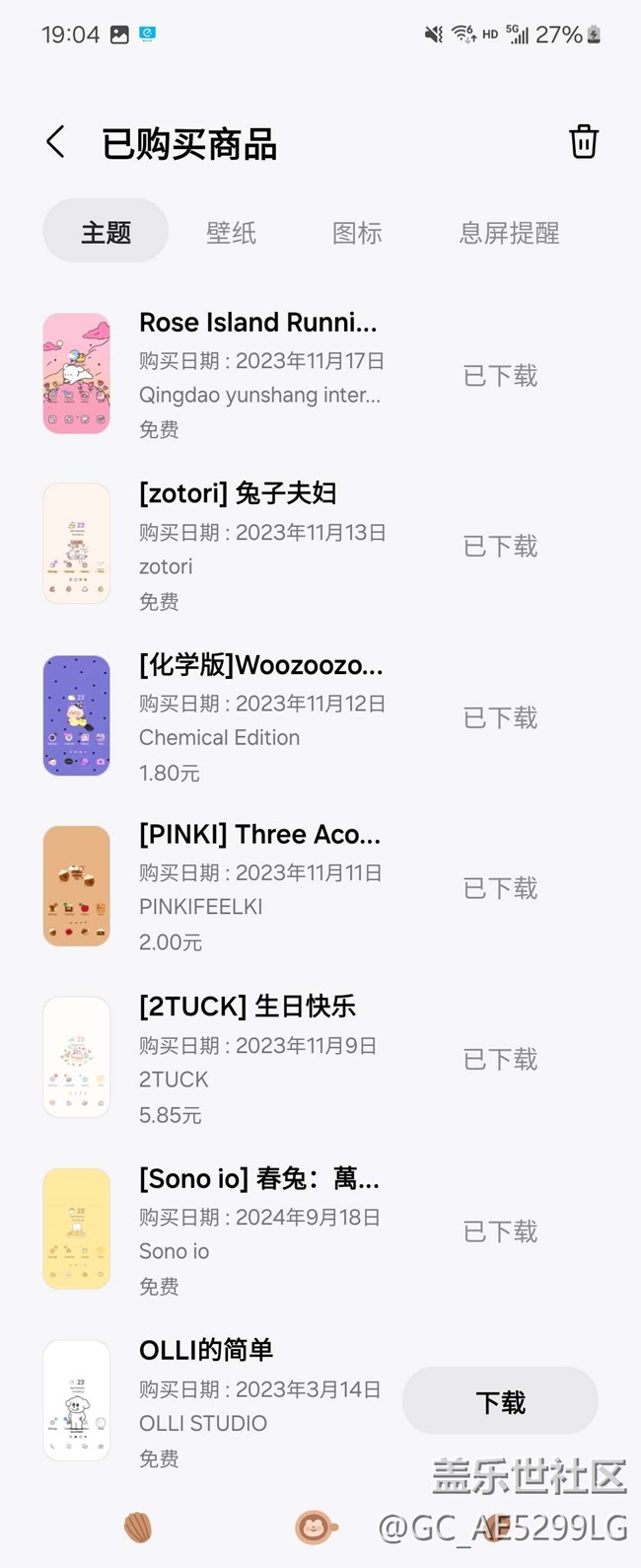The height and width of the screenshot is (1568, 641).
Task: Select the 主题 tab
Action: pos(106,232)
